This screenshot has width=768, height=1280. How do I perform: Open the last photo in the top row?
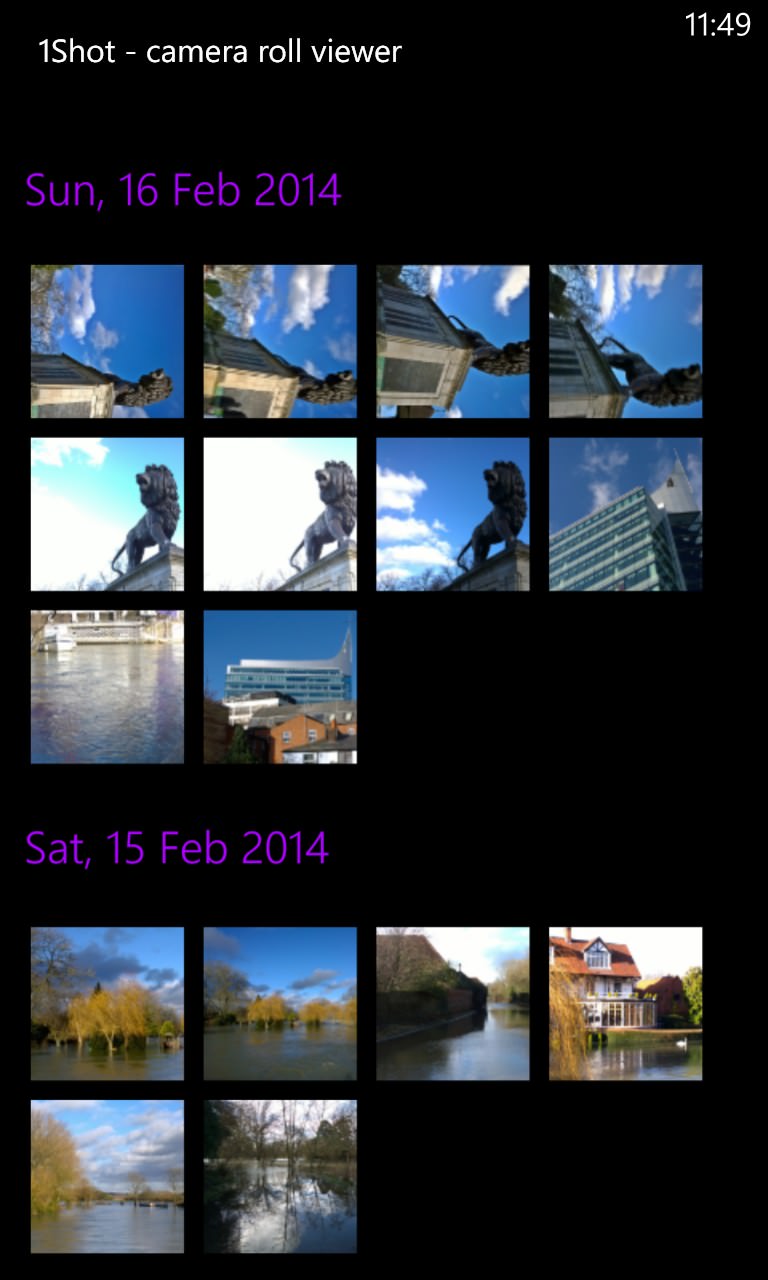(626, 341)
